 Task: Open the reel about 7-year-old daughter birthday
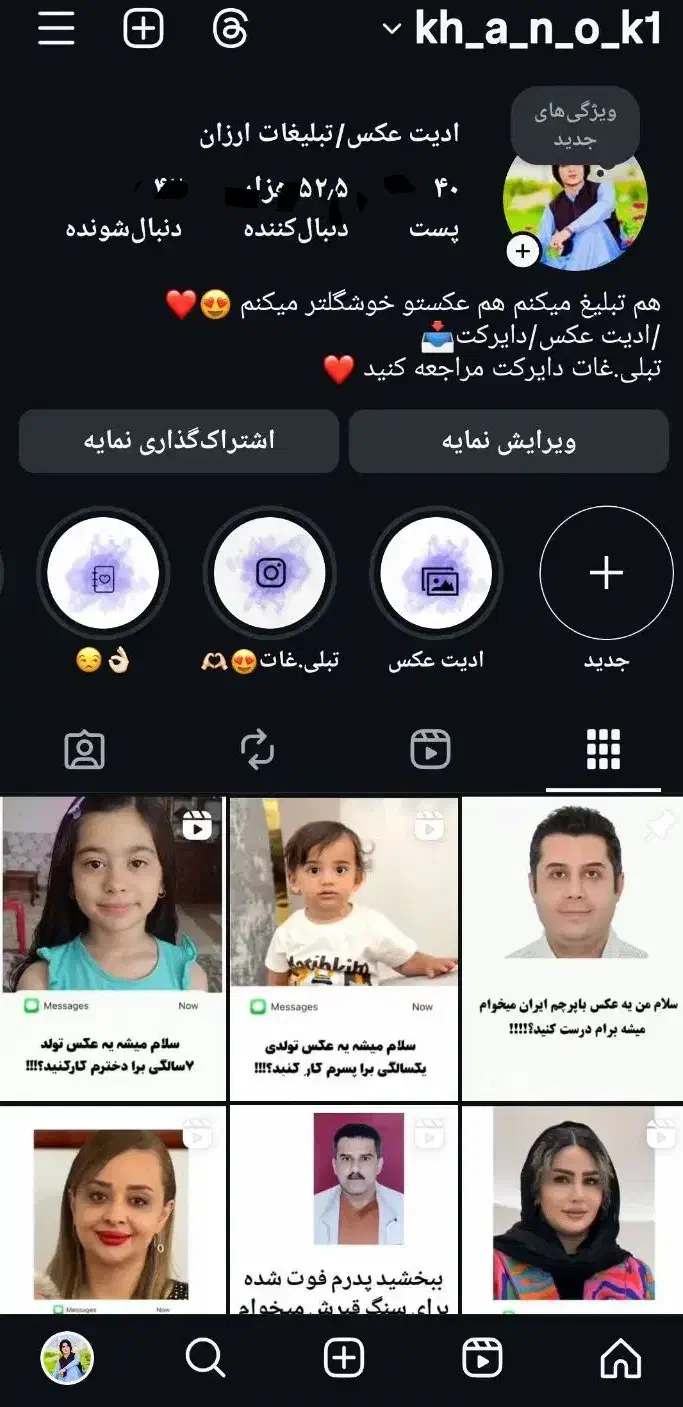[113, 949]
